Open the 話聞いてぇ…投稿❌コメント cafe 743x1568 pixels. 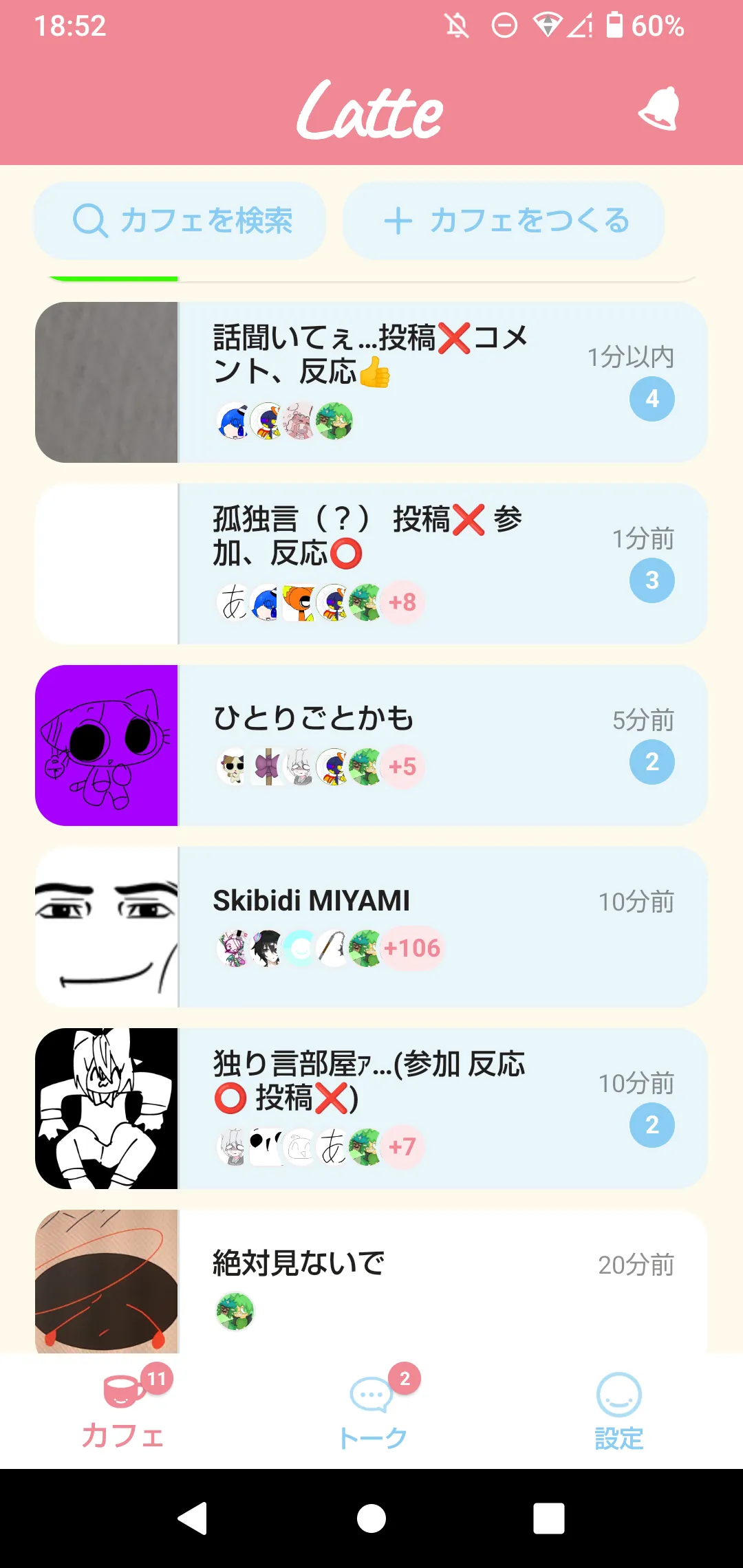pos(371,382)
